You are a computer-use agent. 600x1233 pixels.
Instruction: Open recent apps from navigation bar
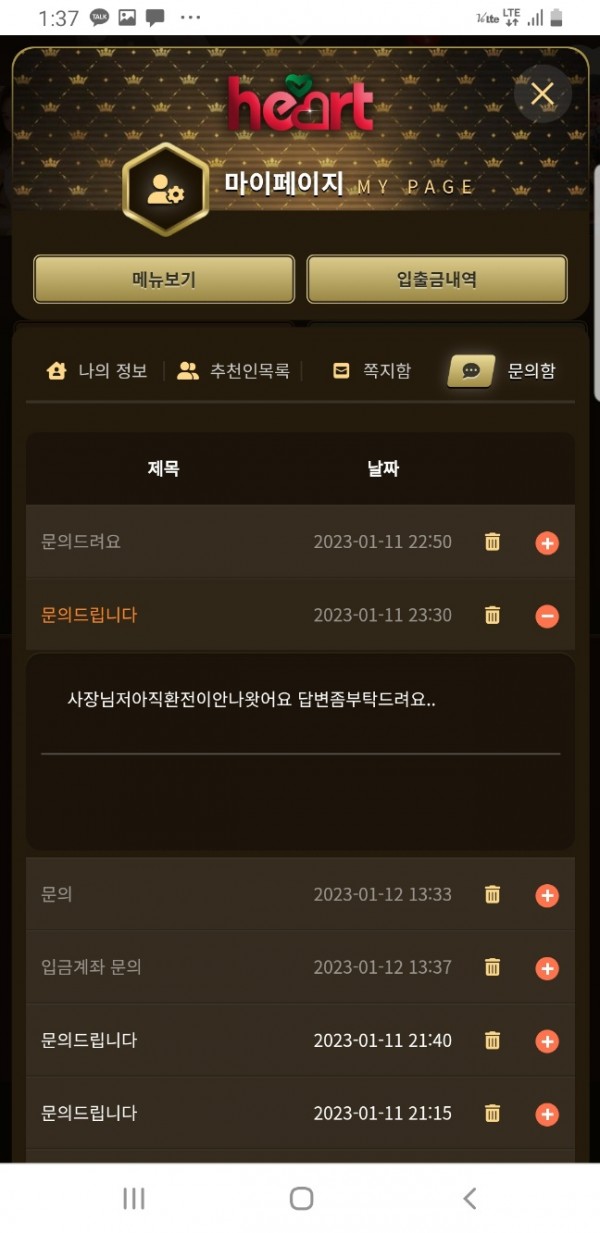[133, 1198]
